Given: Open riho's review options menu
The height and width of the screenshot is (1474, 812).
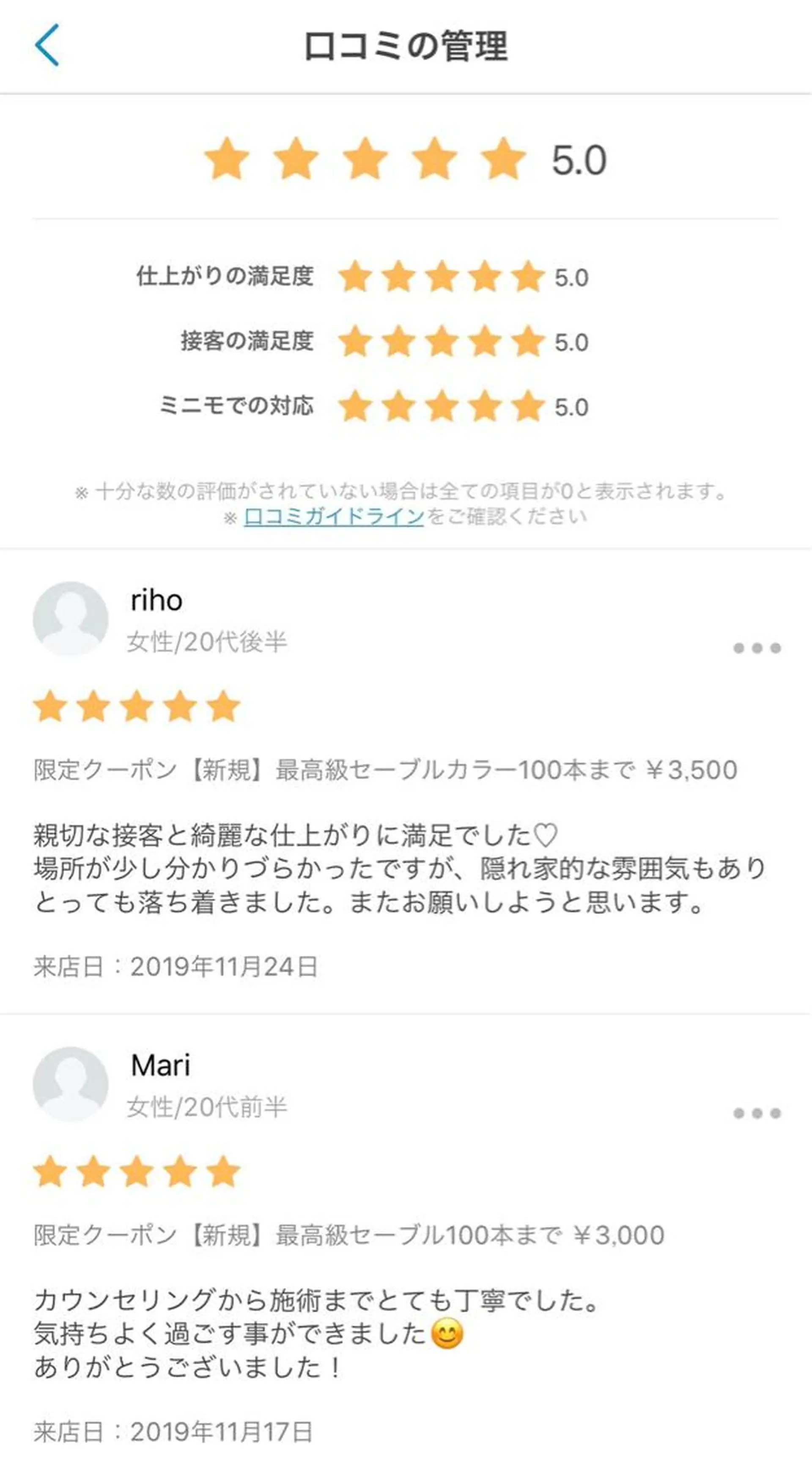Looking at the screenshot, I should click(x=756, y=648).
